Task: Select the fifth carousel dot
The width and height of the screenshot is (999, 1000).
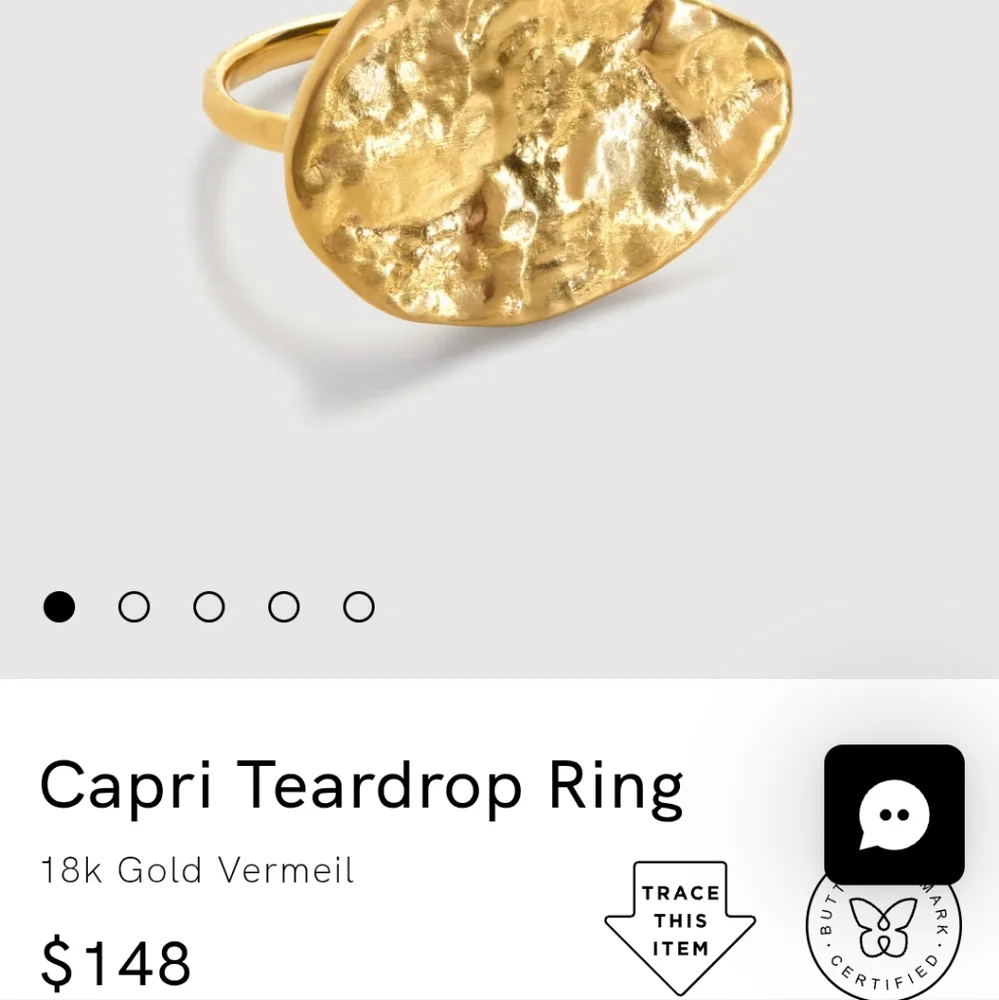Action: point(357,607)
